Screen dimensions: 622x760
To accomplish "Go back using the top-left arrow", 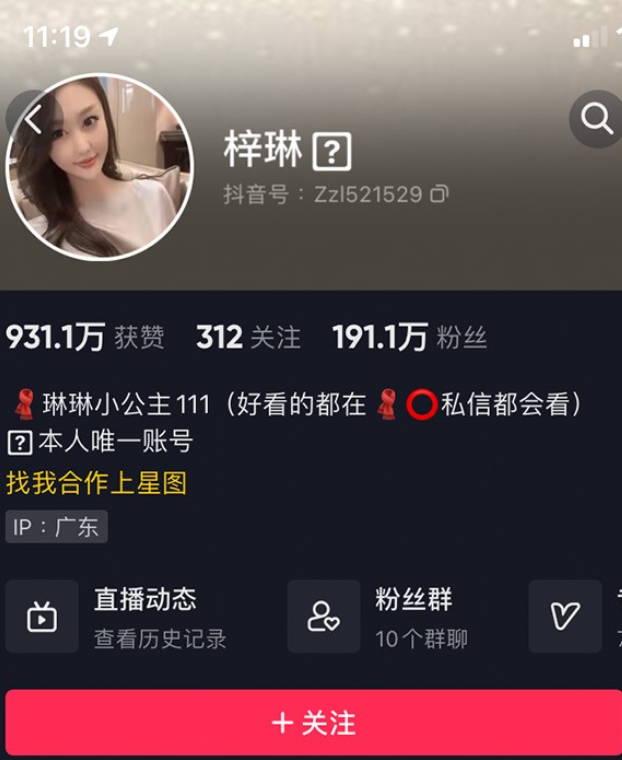I will [33, 120].
